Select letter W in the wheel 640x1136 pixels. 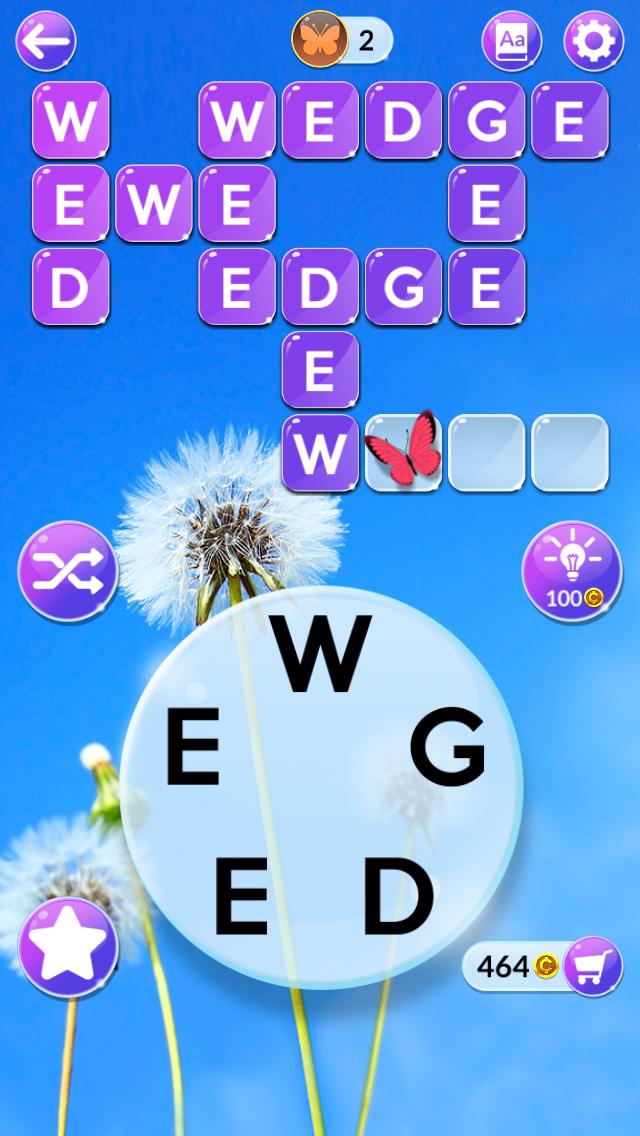[x=324, y=655]
